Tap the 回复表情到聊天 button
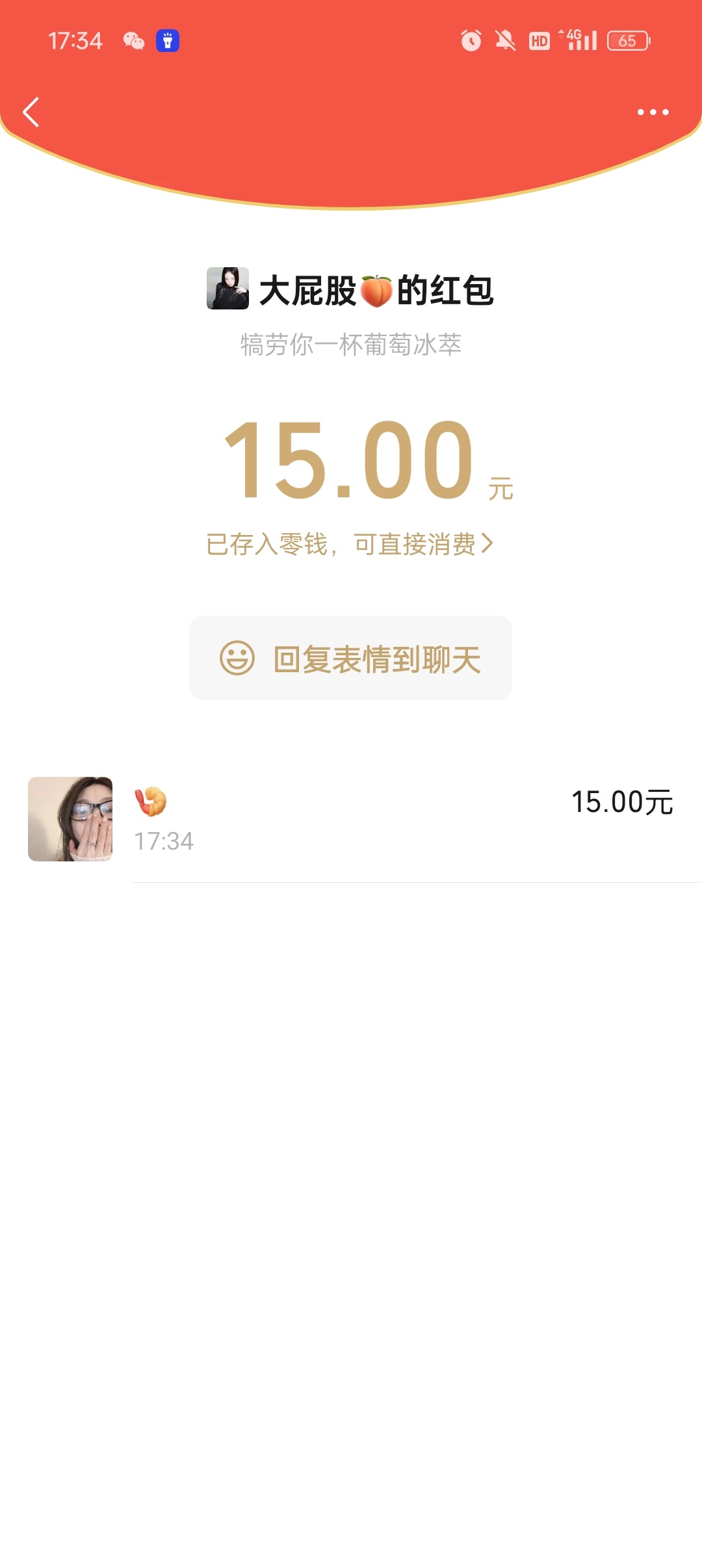702x1568 pixels. 350,658
